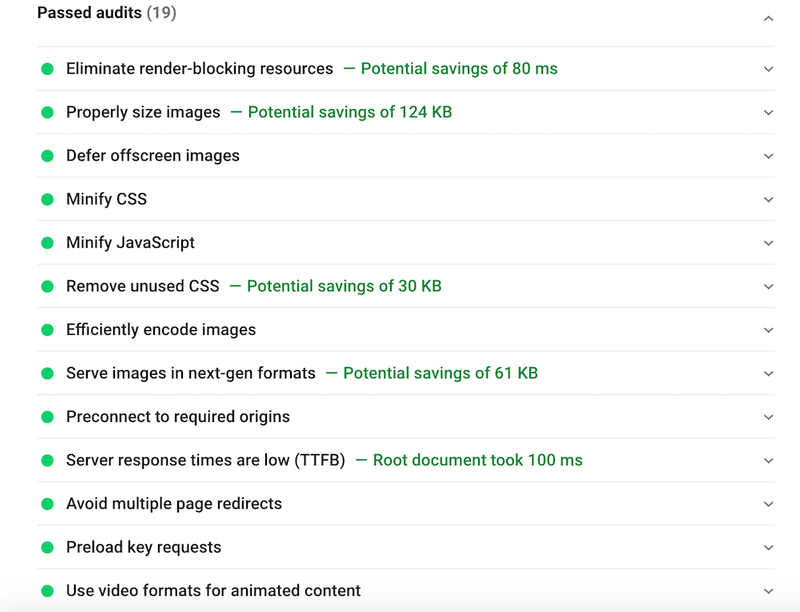Expand Defer offscreen images audit

point(767,156)
